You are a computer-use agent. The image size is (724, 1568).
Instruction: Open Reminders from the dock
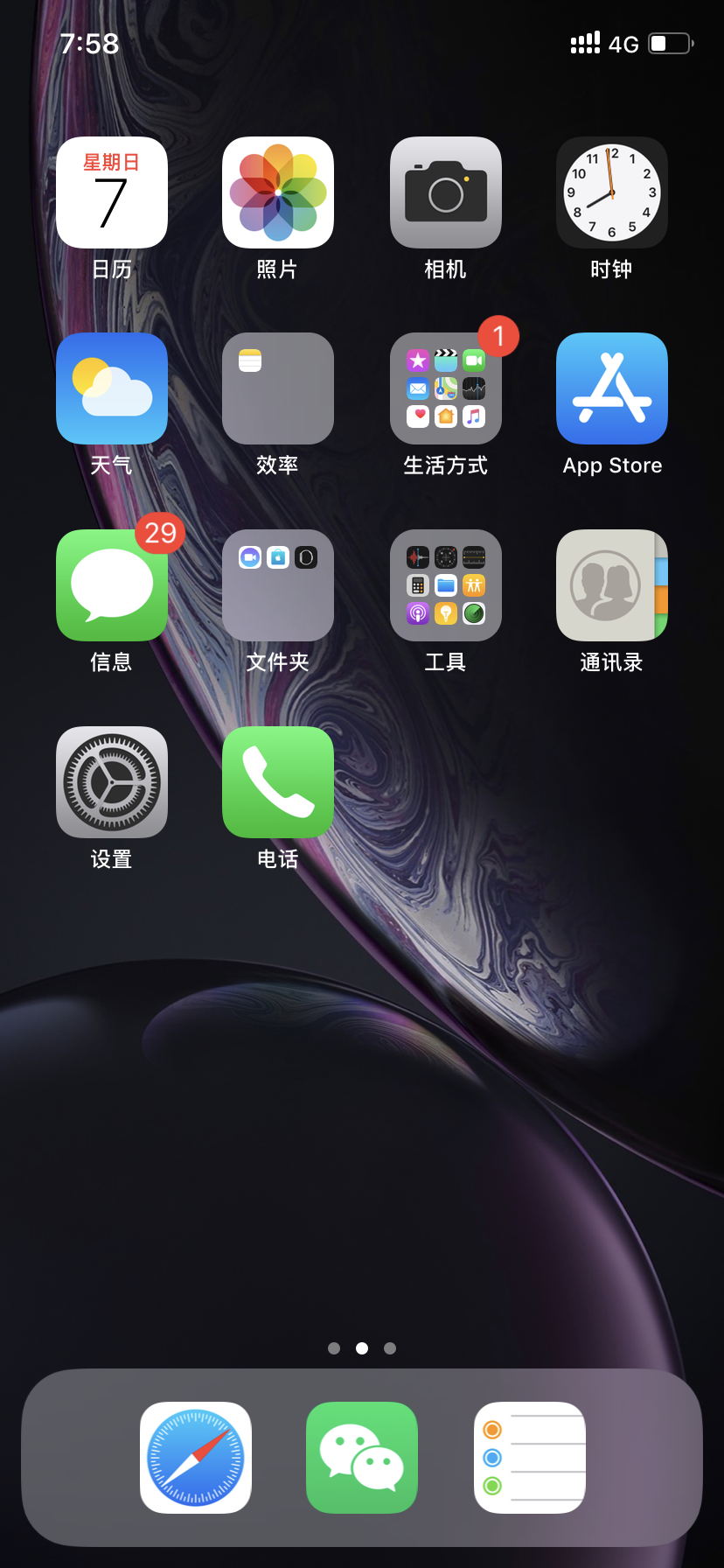[x=530, y=1458]
